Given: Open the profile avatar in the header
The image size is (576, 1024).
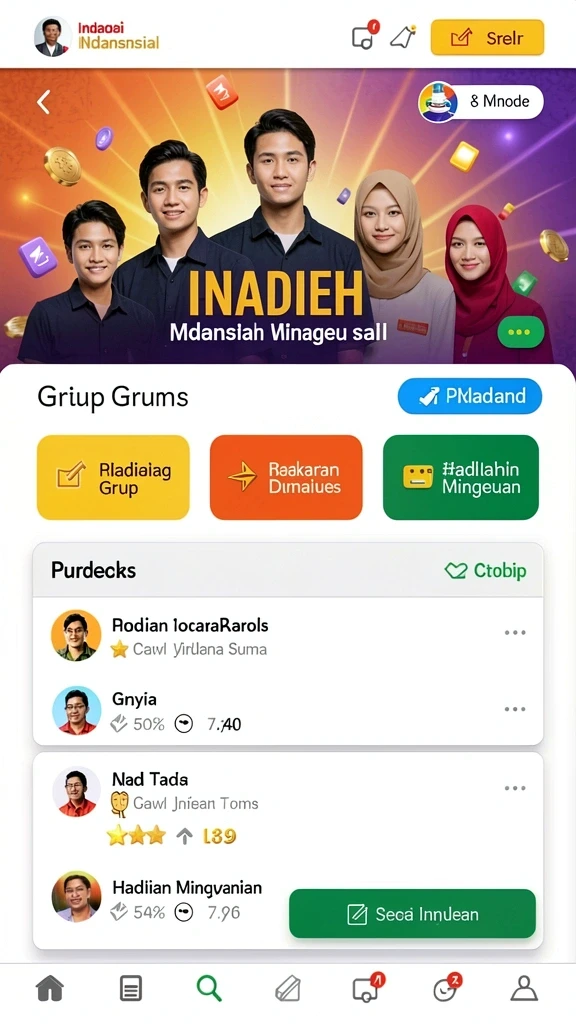Looking at the screenshot, I should point(52,37).
